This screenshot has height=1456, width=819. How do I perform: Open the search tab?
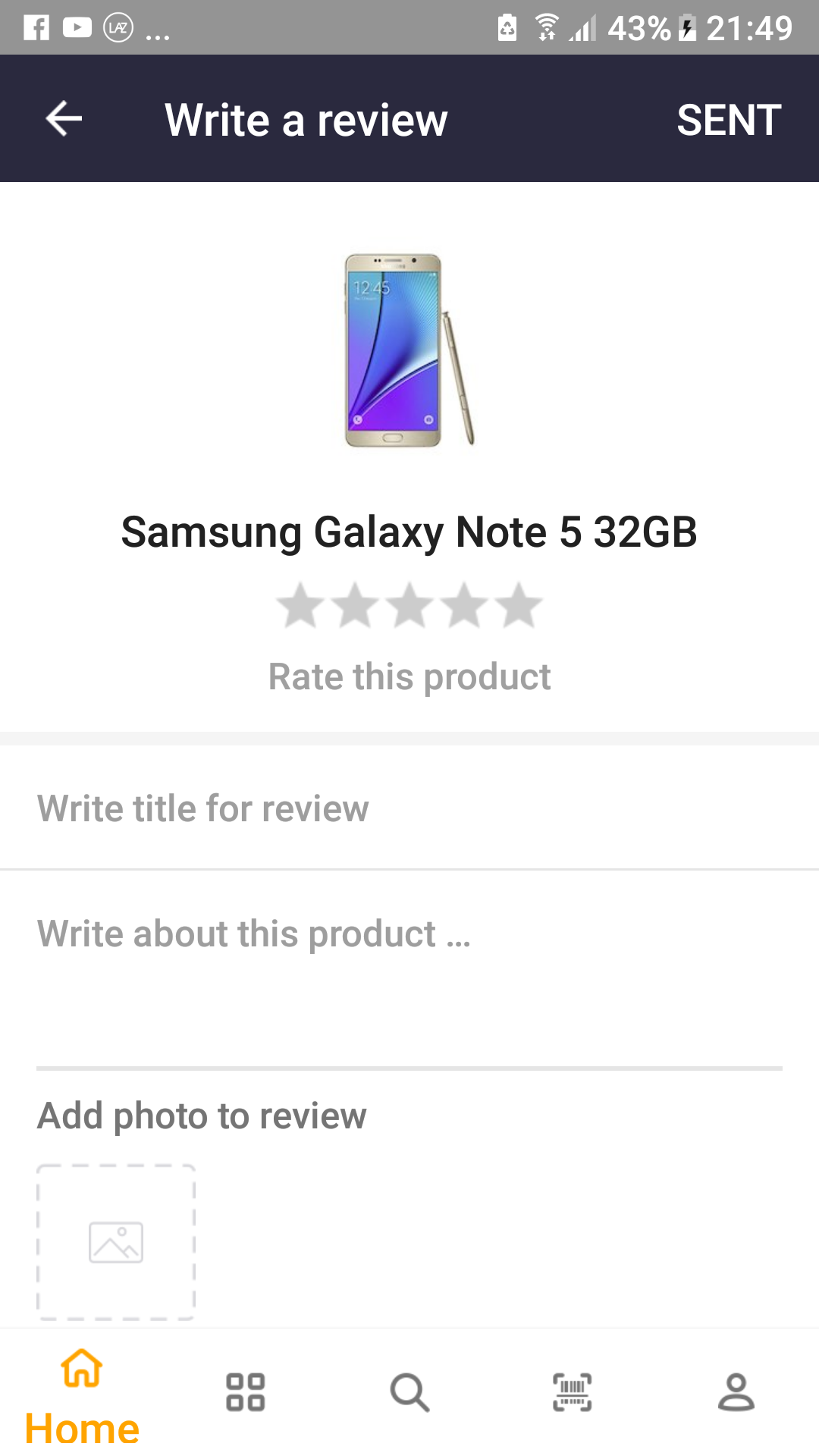tap(409, 1392)
